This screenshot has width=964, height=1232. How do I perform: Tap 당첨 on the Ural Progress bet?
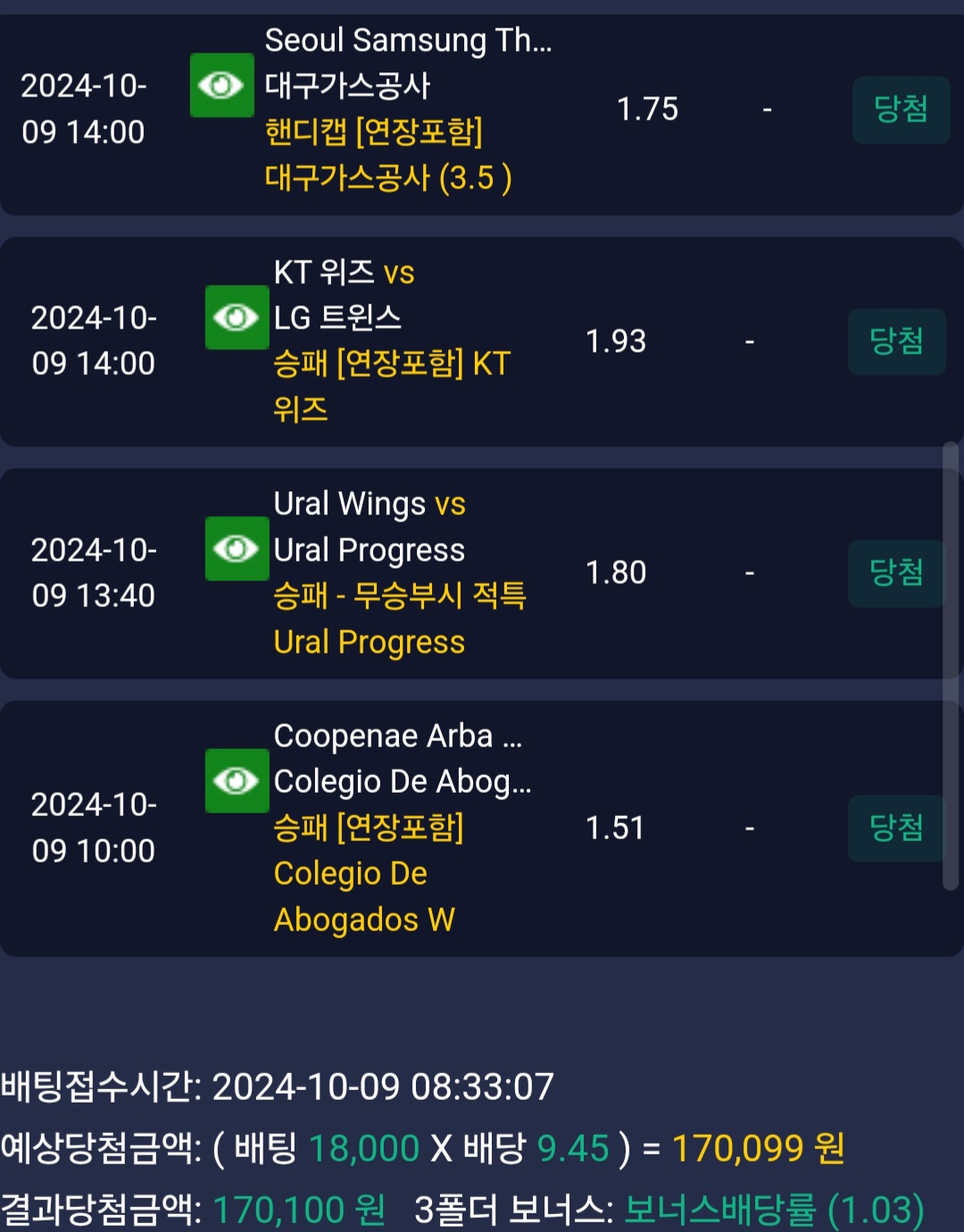(896, 573)
